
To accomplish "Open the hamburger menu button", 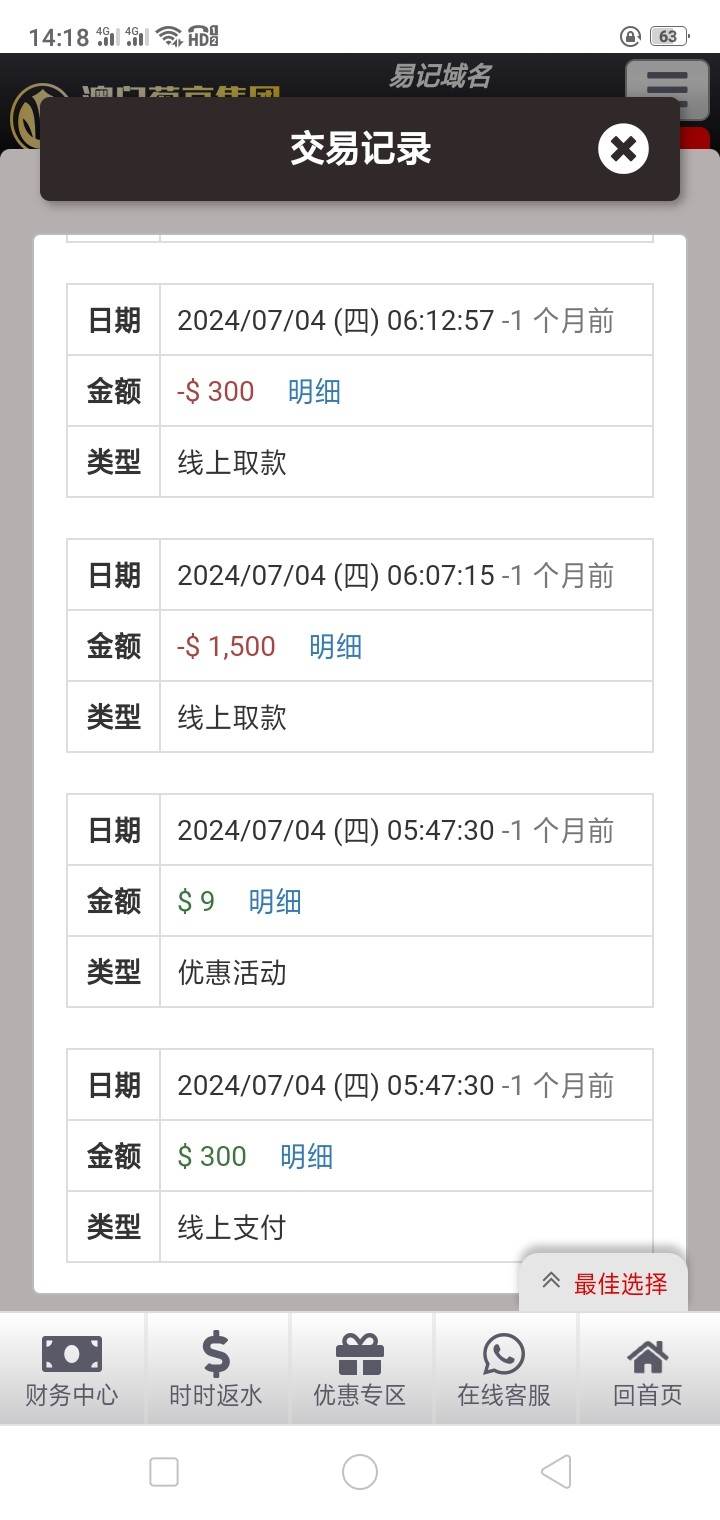I will [x=668, y=90].
